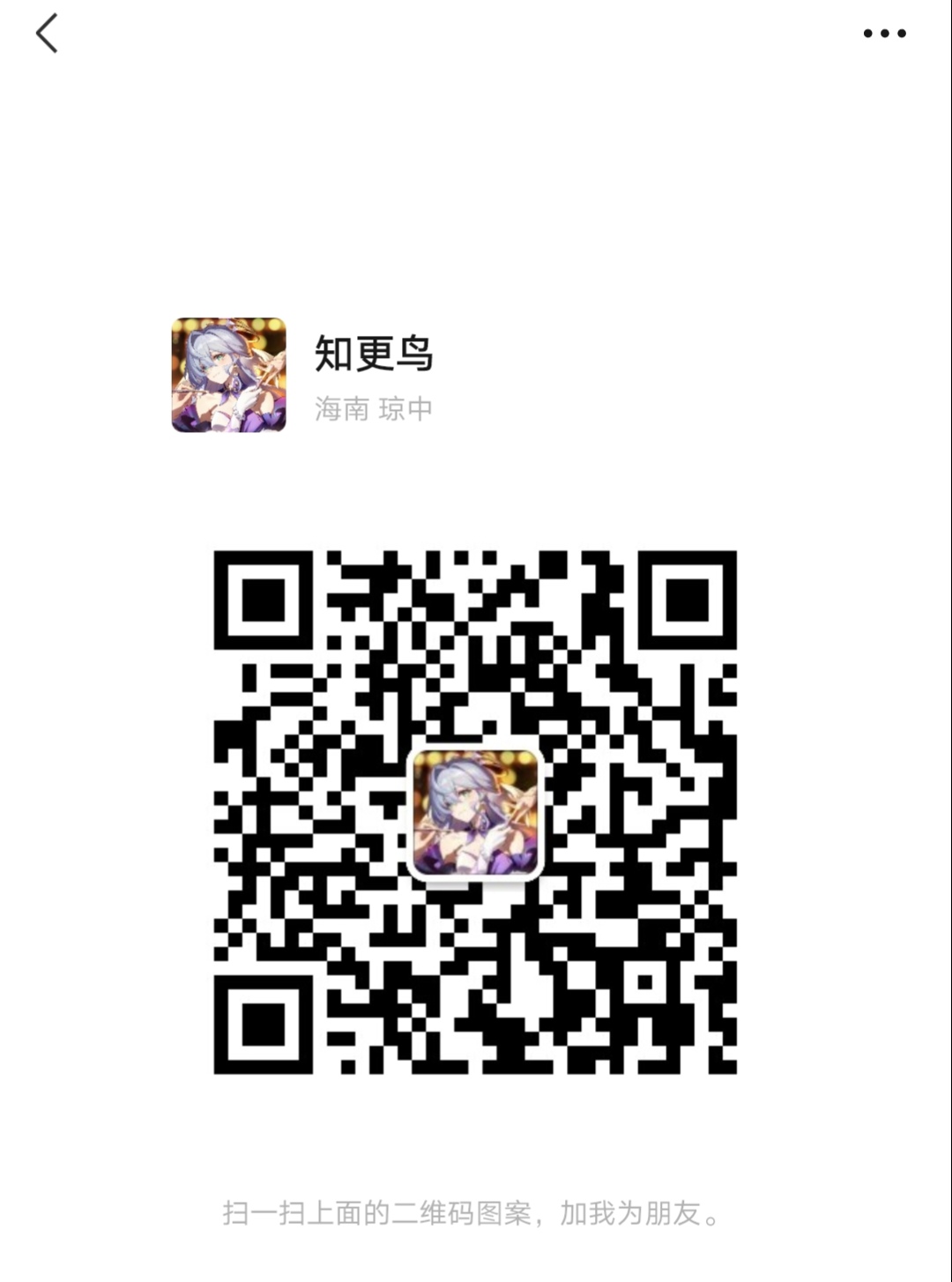Go back using the top-left arrow
952x1282 pixels.
[47, 34]
